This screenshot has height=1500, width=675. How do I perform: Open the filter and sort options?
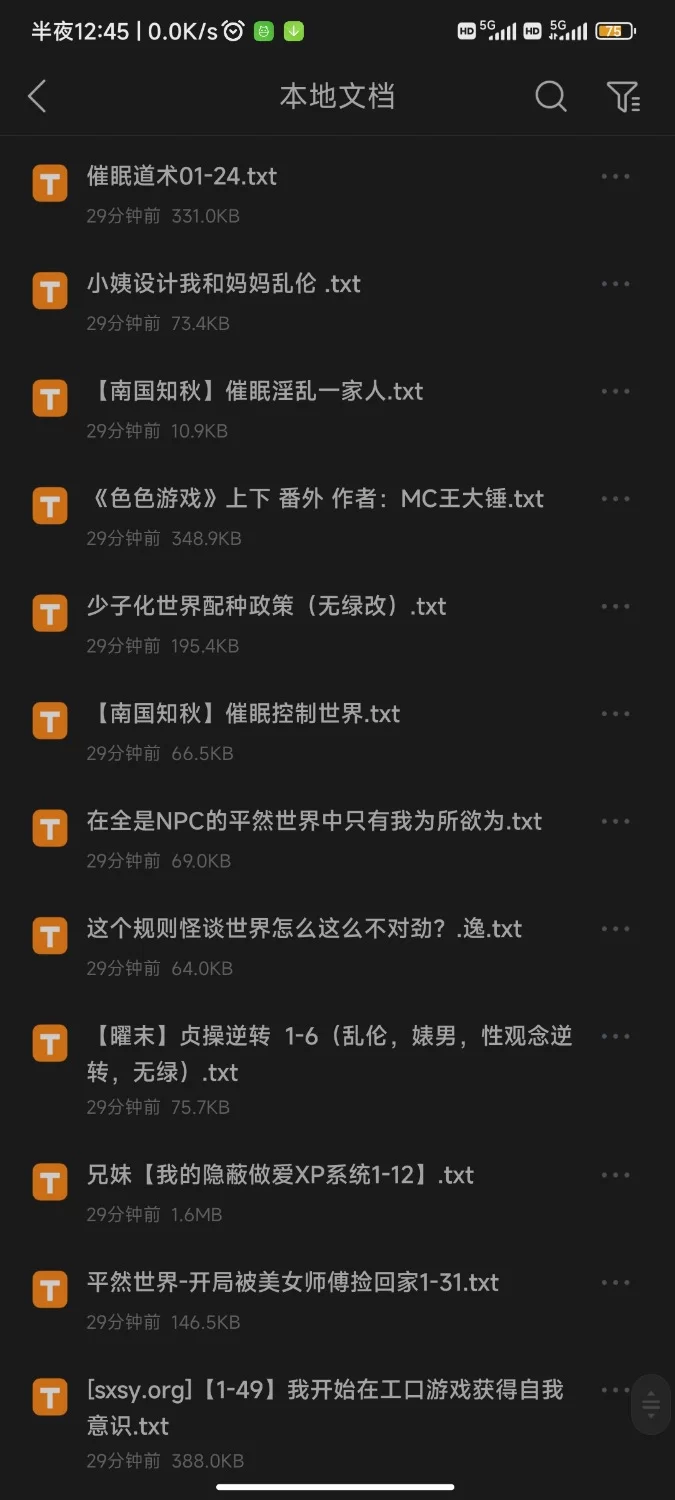click(x=623, y=97)
